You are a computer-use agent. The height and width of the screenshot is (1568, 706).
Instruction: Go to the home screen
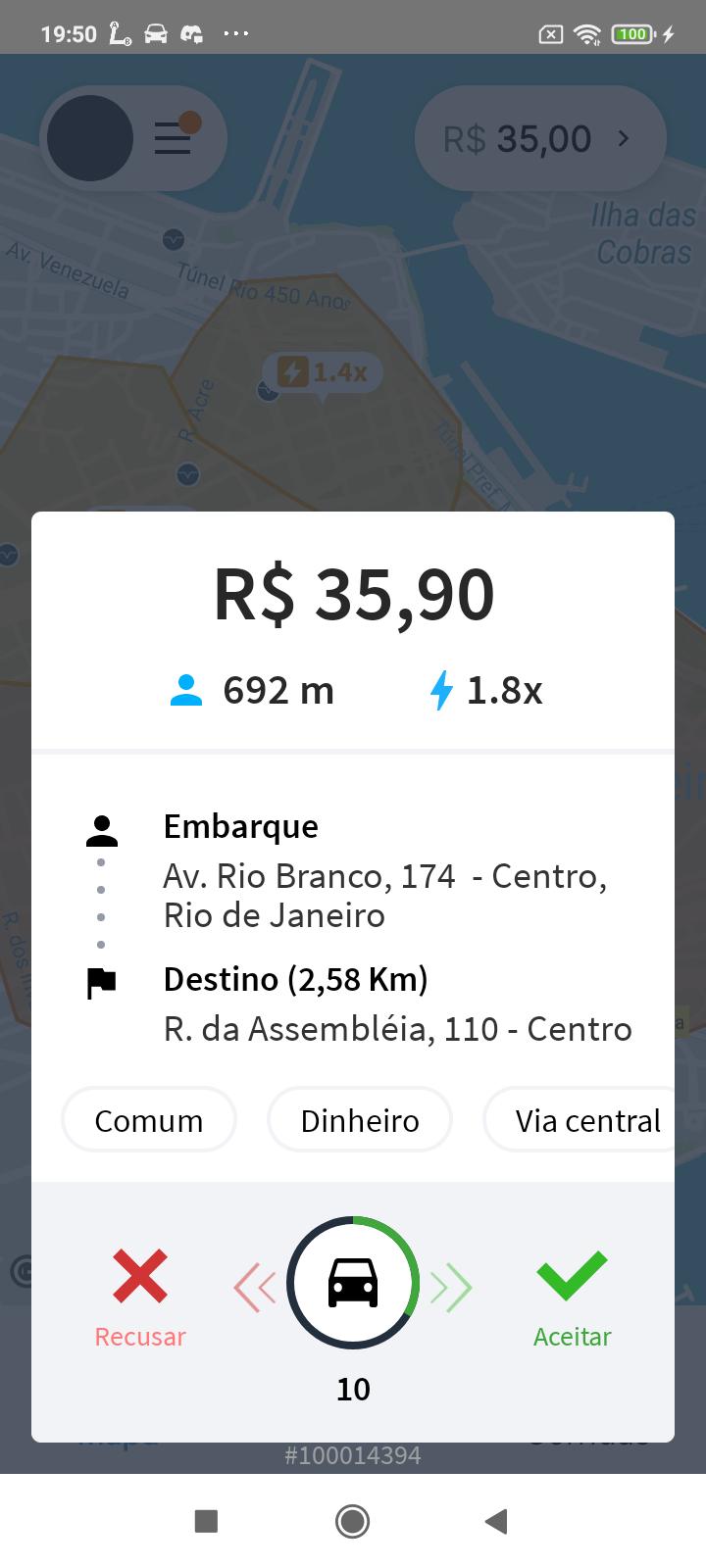pyautogui.click(x=352, y=1521)
